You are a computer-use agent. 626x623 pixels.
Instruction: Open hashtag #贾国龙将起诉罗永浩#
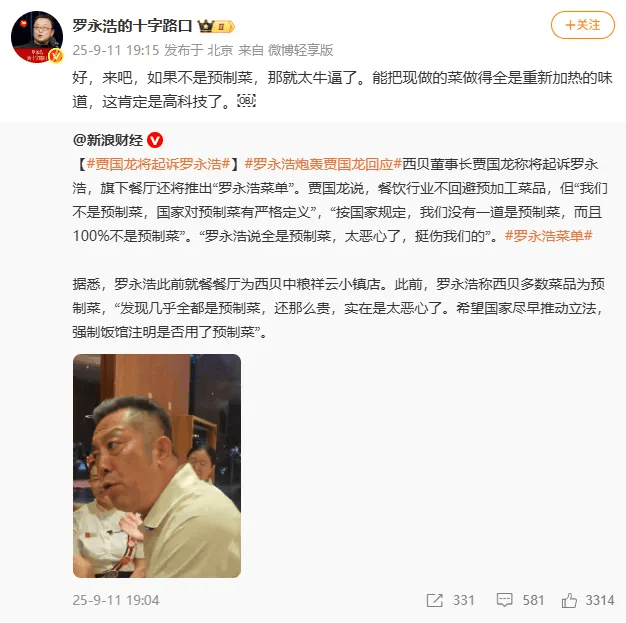[159, 164]
